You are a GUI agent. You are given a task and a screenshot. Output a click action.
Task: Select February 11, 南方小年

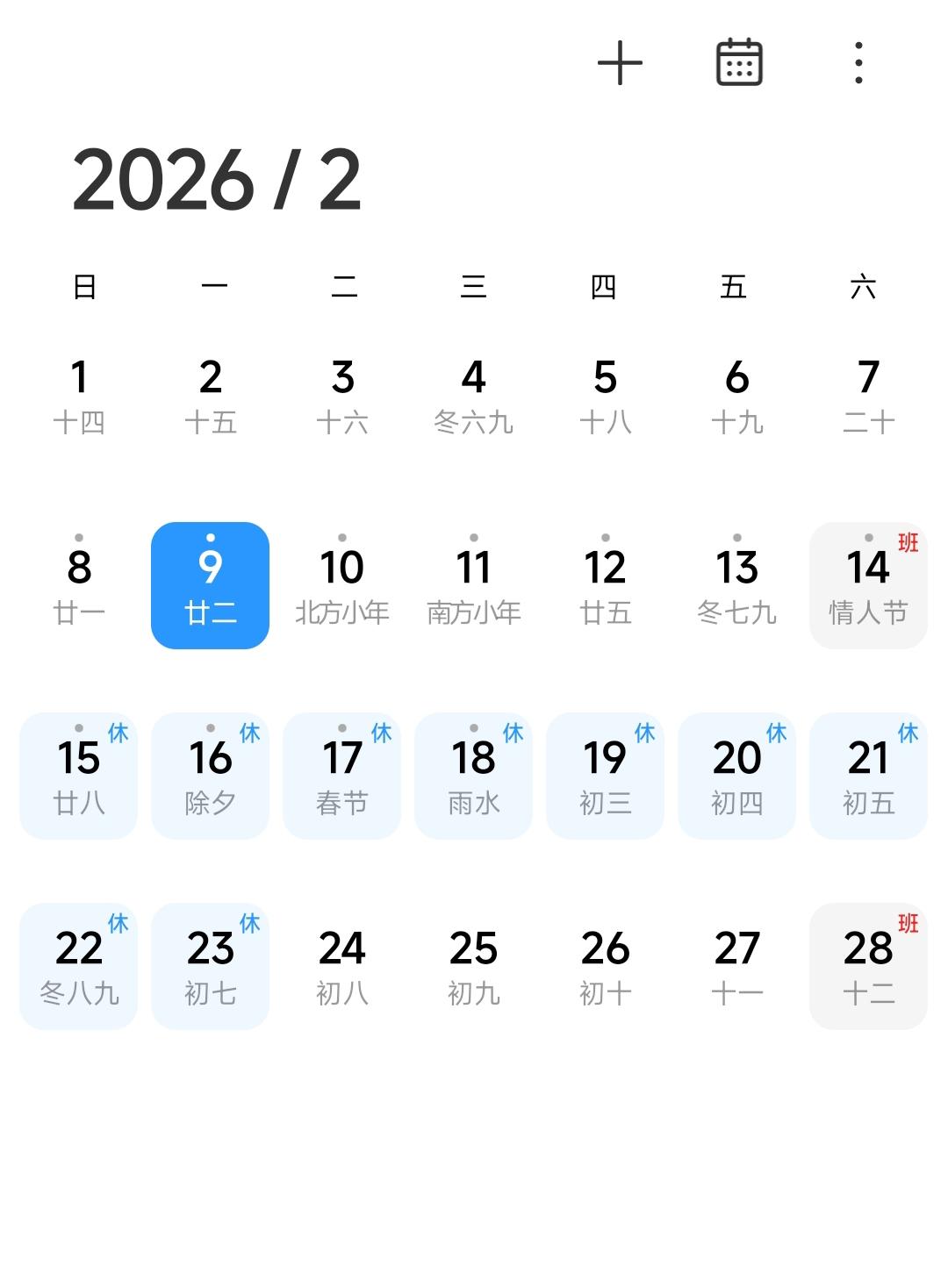tap(473, 583)
